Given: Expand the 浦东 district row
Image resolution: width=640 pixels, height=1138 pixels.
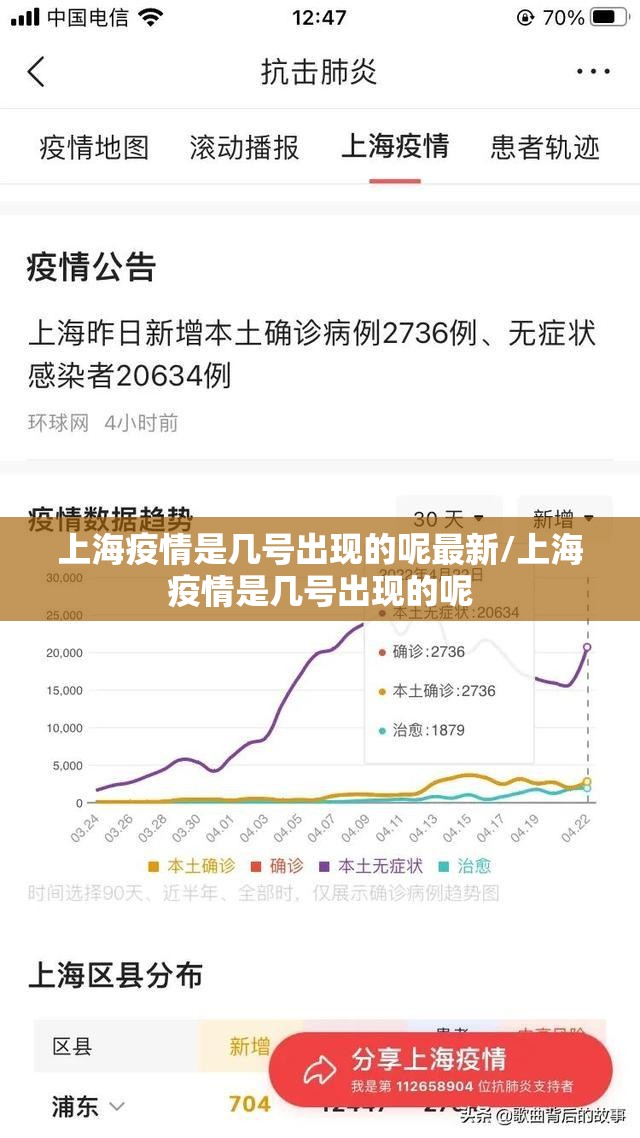Looking at the screenshot, I should pyautogui.click(x=90, y=1106).
